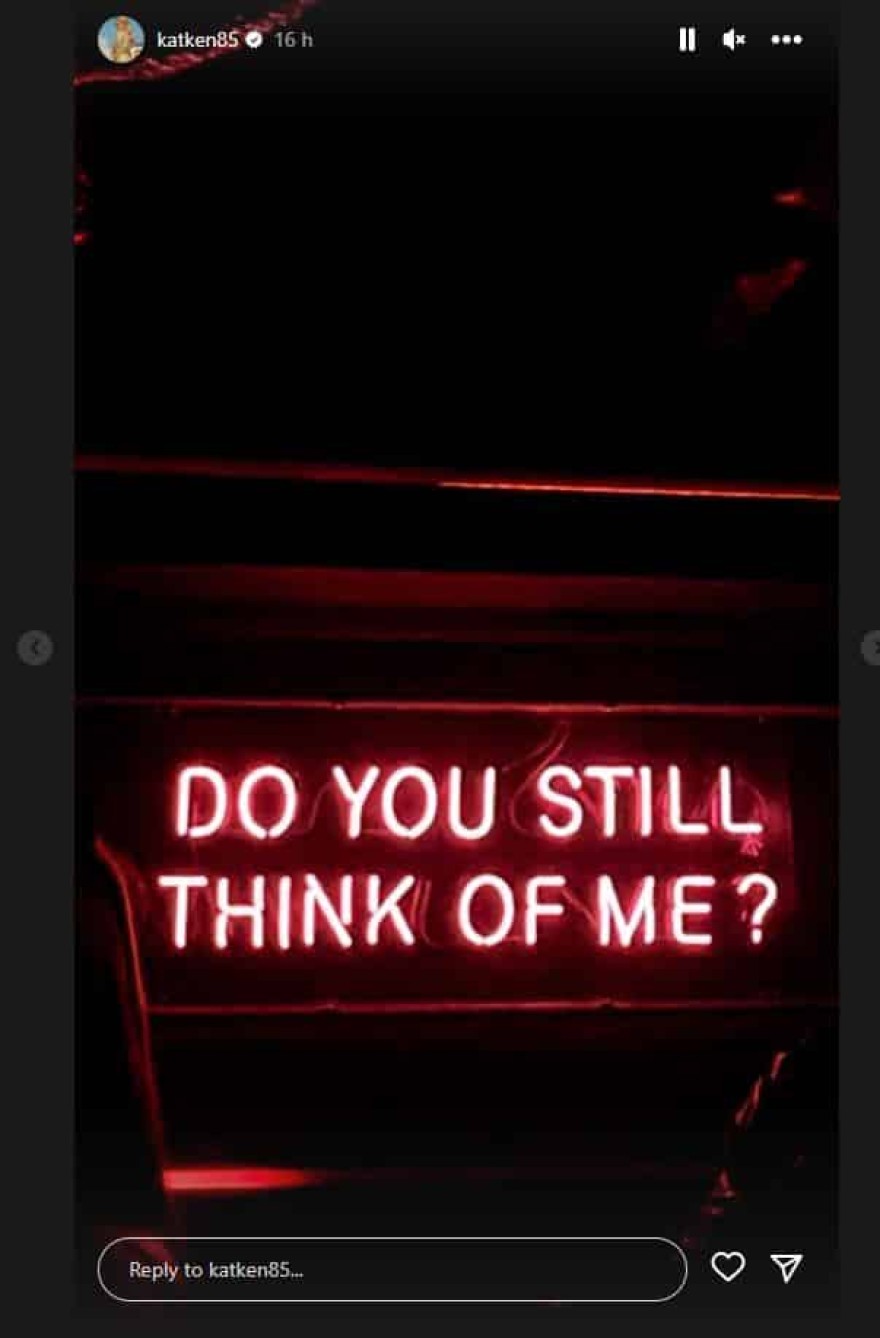
Task: Focus the Reply to katken85 field
Action: (x=391, y=1270)
